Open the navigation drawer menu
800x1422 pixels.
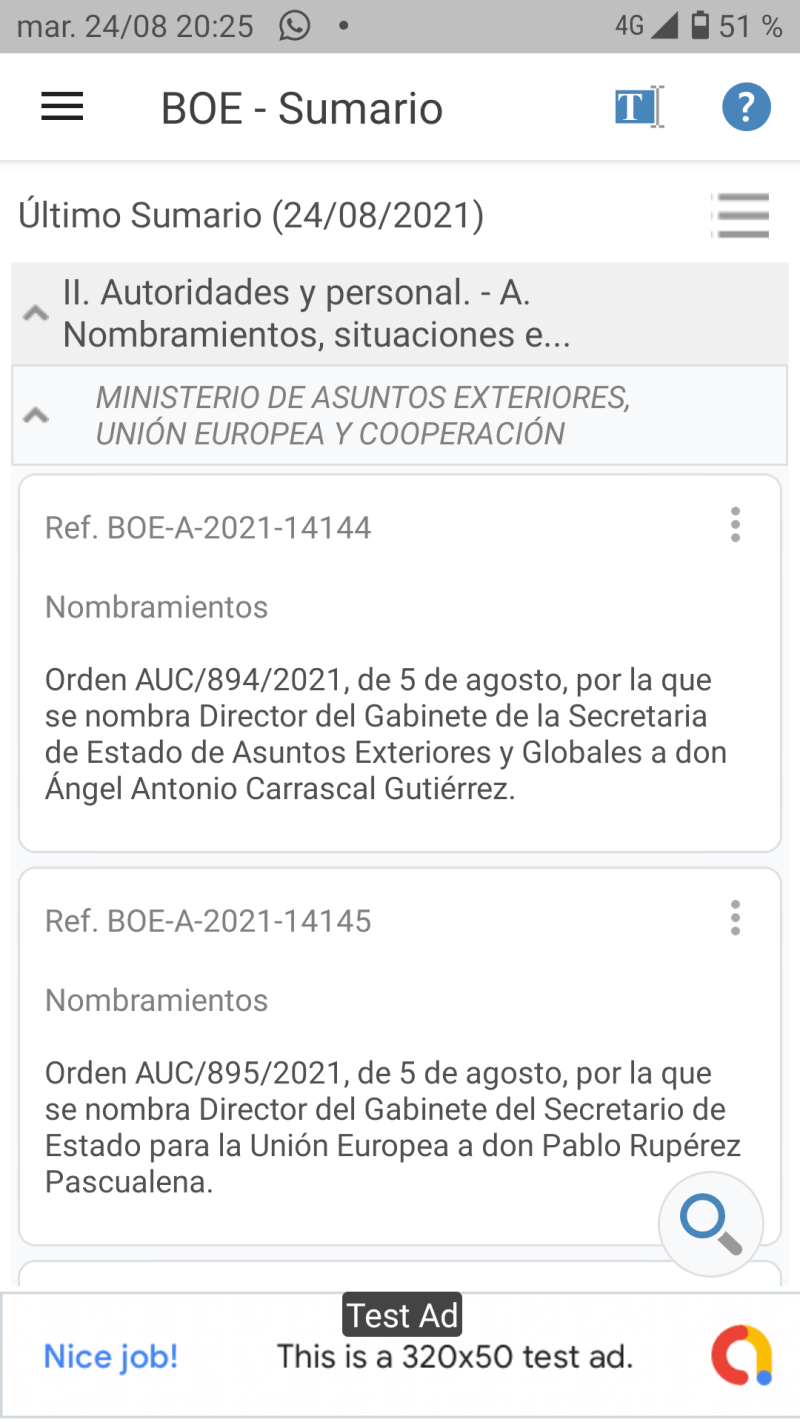click(62, 107)
